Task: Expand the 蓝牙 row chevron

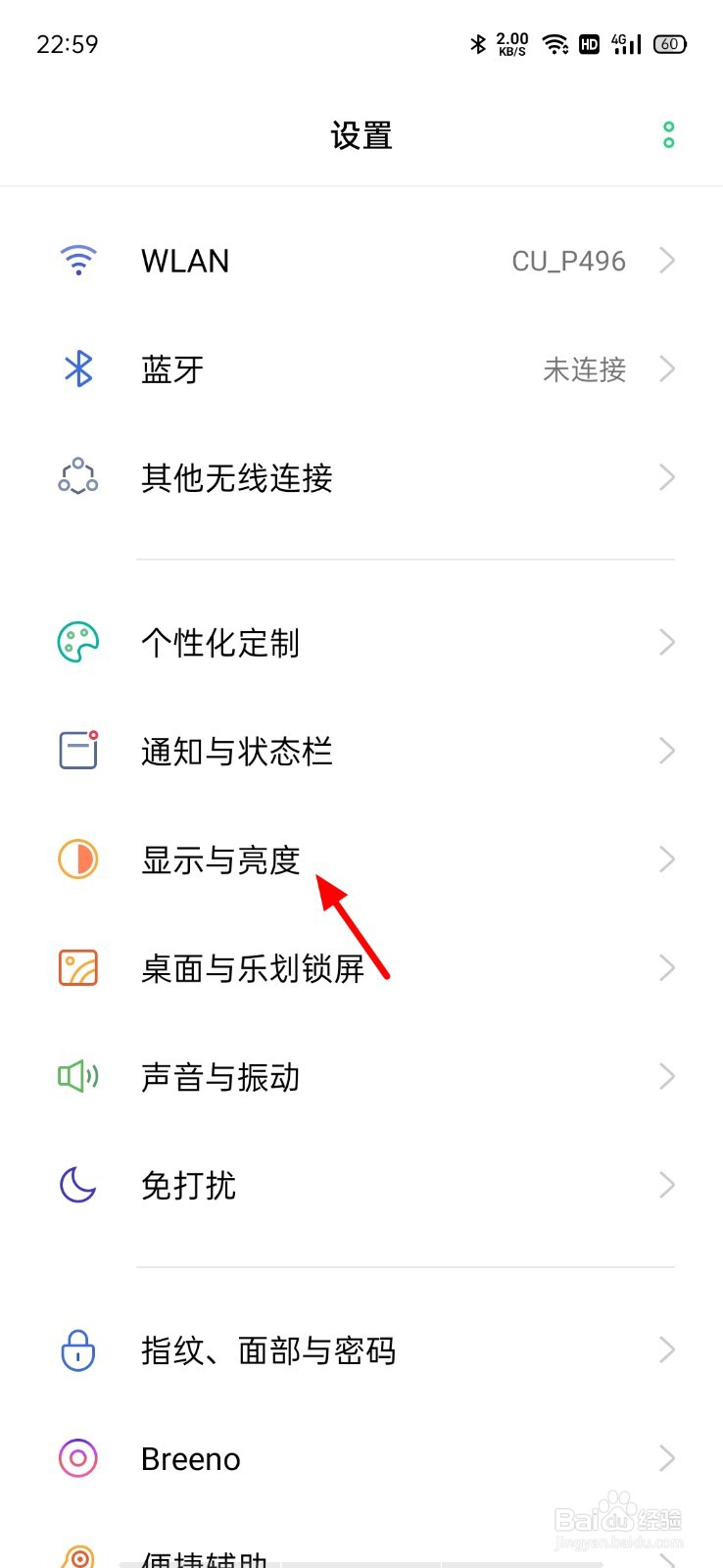Action: tap(667, 369)
